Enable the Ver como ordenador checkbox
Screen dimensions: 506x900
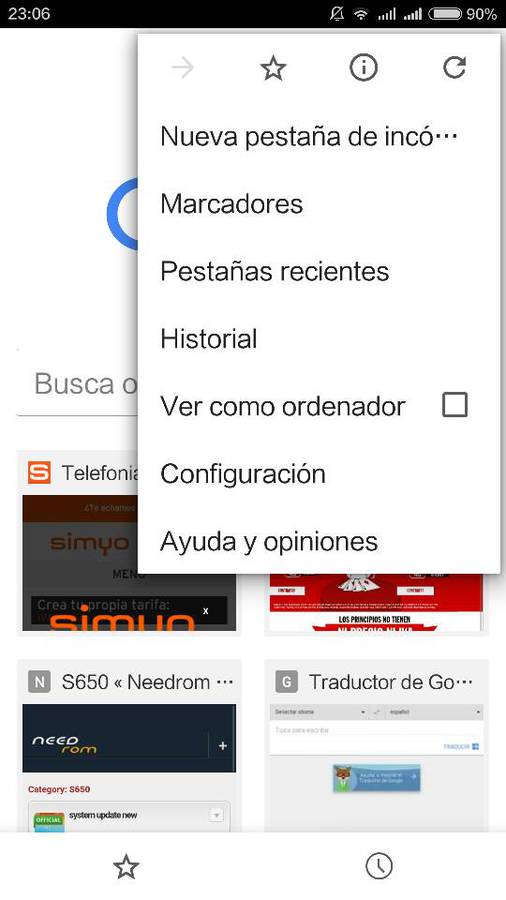click(x=454, y=405)
